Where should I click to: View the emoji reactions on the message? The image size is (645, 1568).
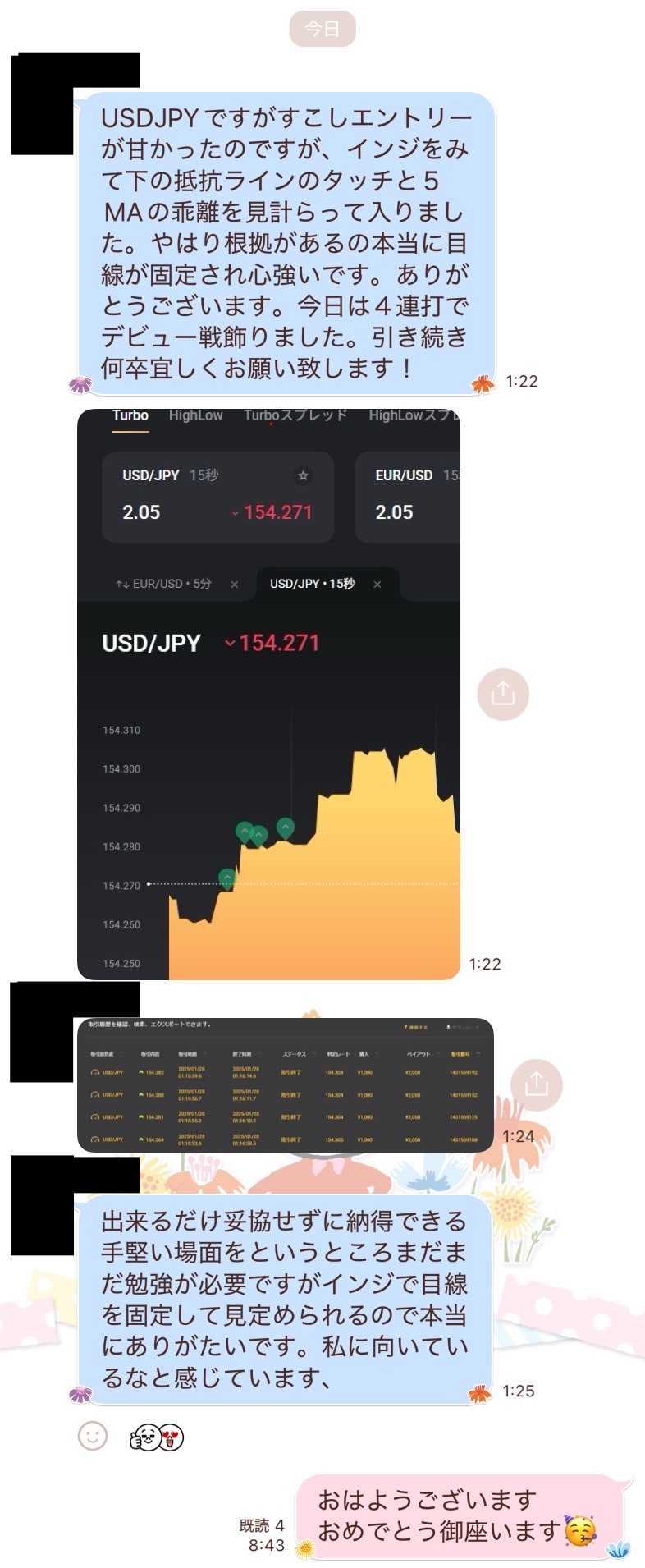(157, 1437)
